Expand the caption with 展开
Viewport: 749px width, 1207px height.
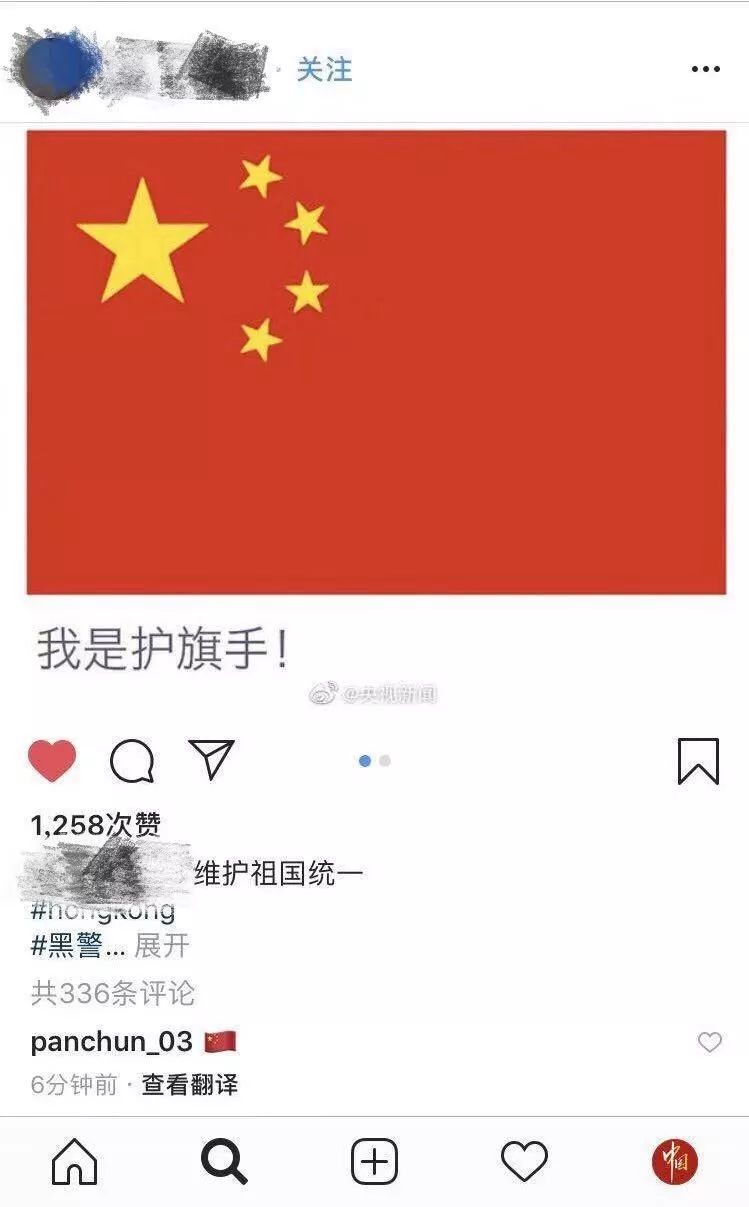pos(162,945)
